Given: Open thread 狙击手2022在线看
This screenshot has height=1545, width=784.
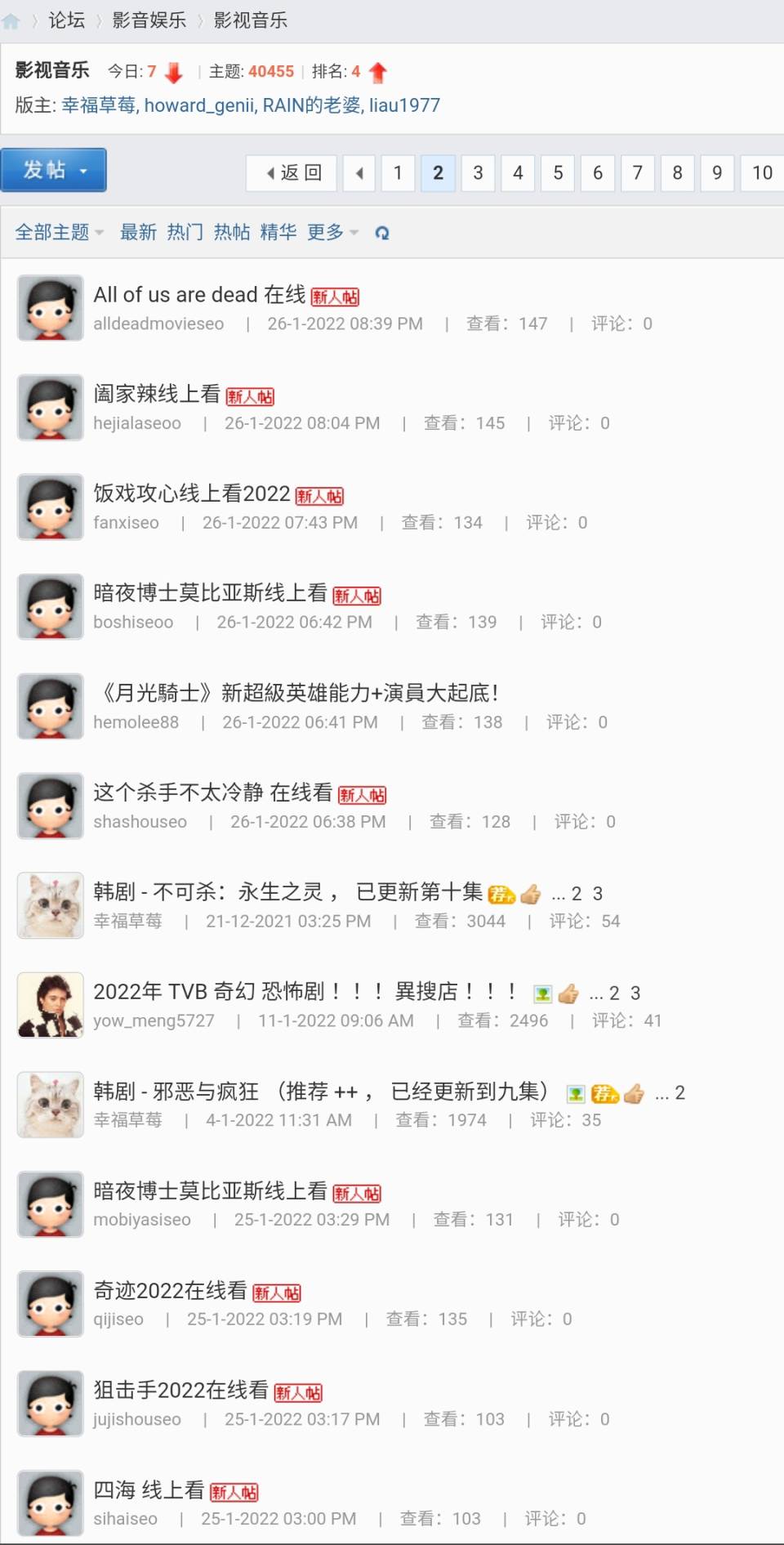Looking at the screenshot, I should coord(180,1390).
